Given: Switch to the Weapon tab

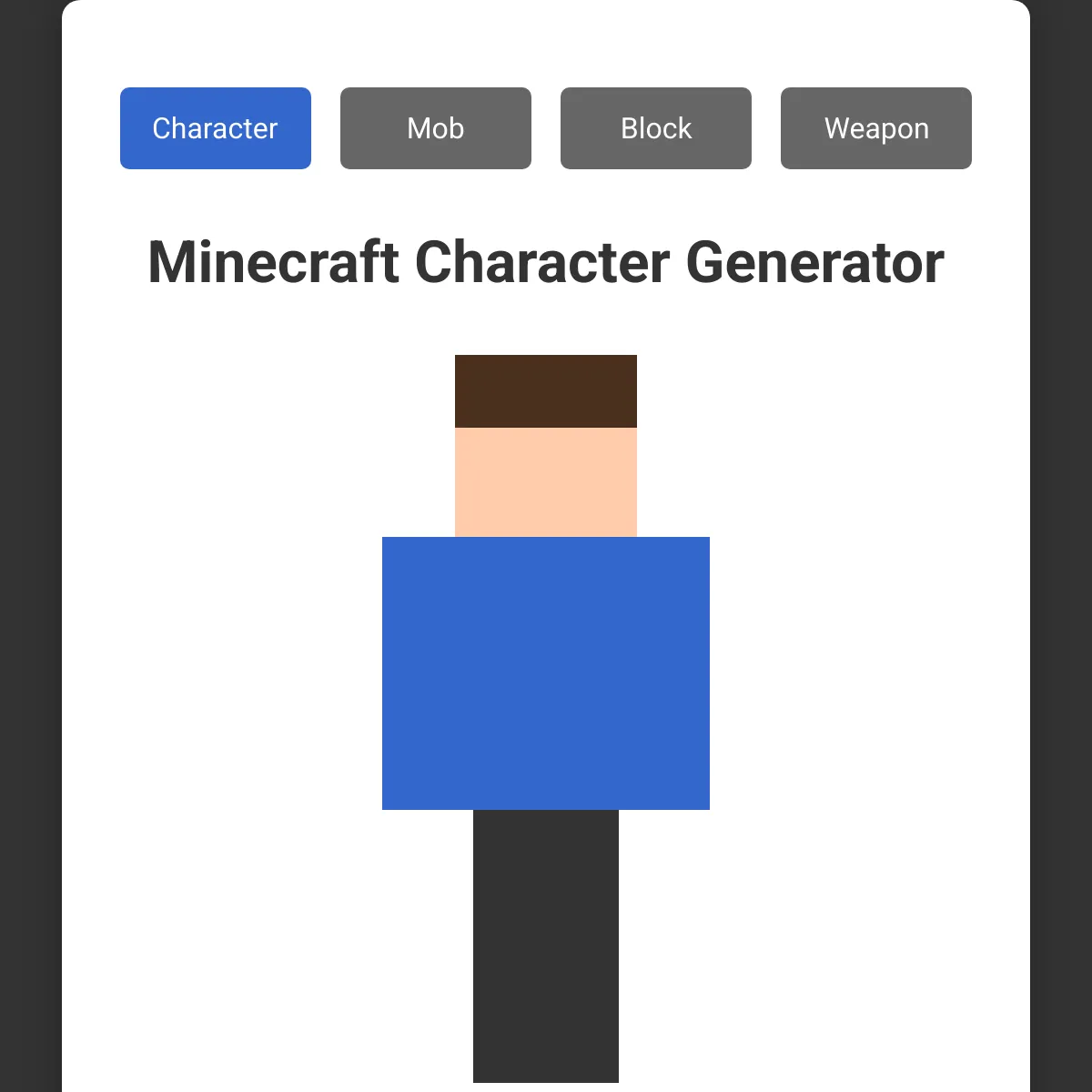Looking at the screenshot, I should click(x=876, y=128).
